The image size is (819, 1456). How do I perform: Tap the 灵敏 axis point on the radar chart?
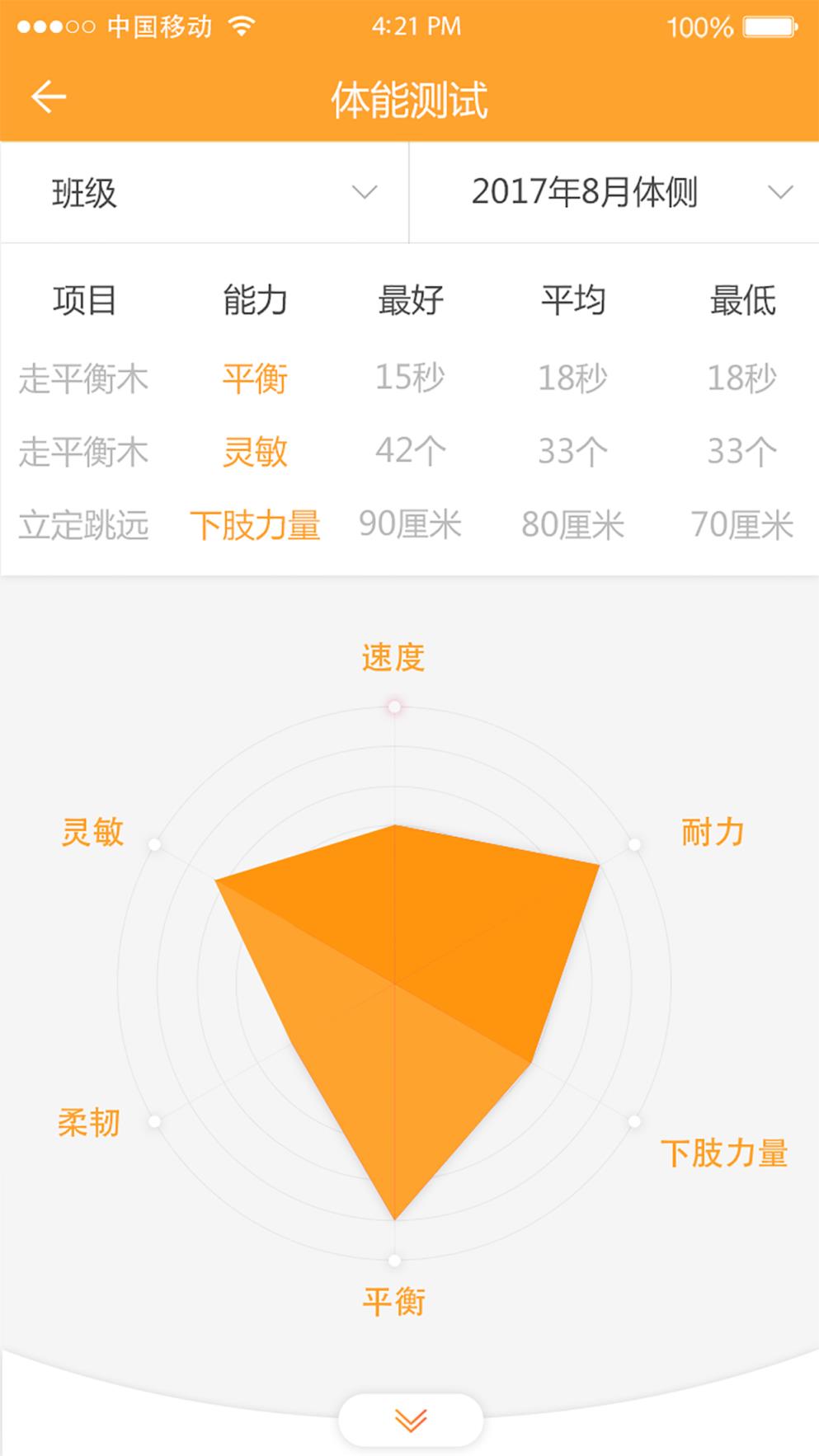(x=153, y=843)
